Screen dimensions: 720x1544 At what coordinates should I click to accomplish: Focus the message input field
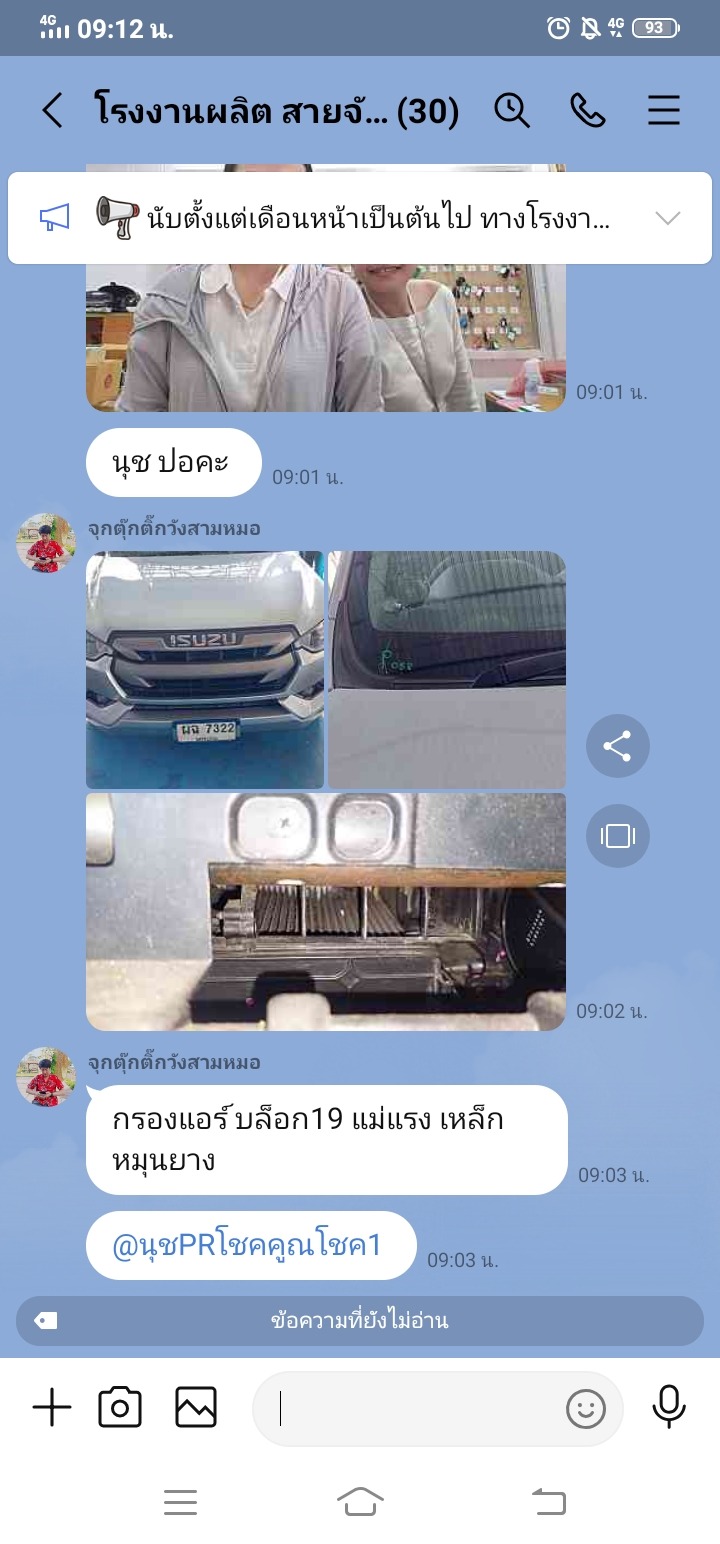pyautogui.click(x=410, y=1409)
